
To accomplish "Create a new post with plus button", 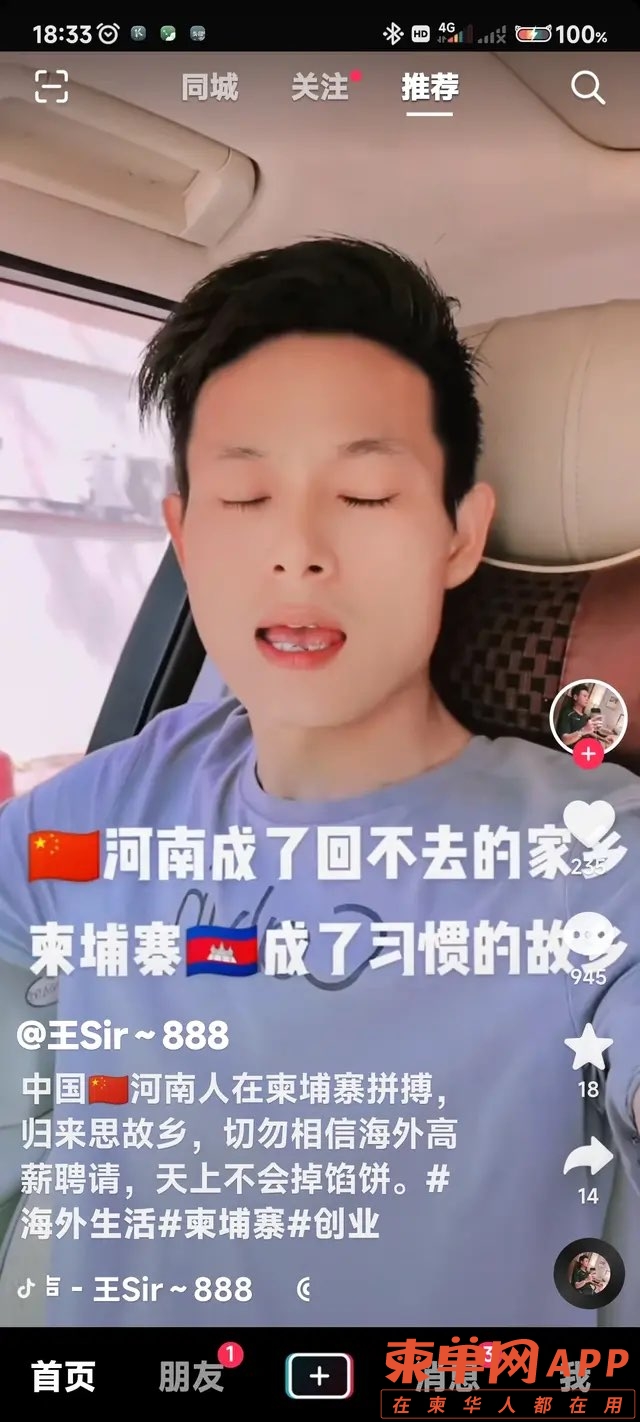I will (x=319, y=1377).
